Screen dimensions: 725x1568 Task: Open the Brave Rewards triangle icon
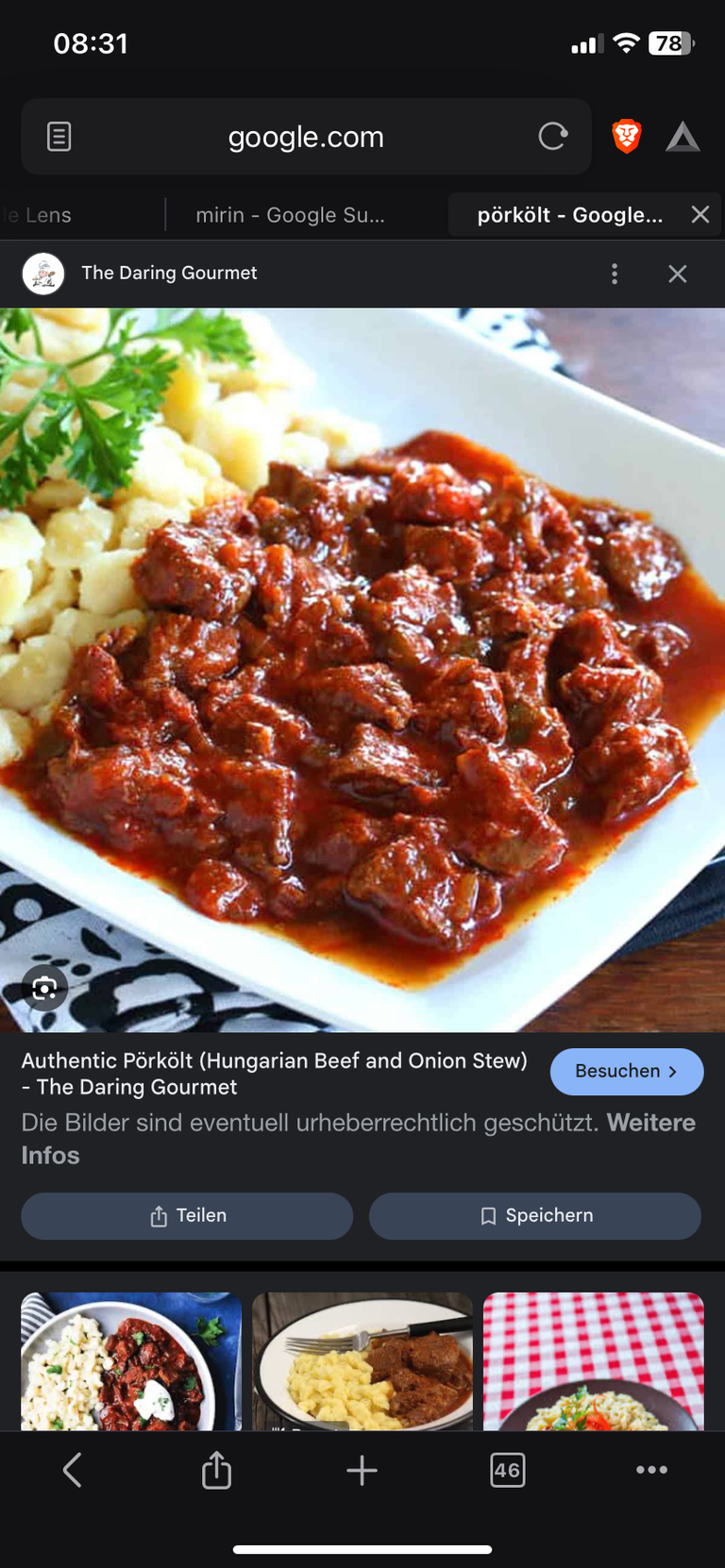coord(683,138)
